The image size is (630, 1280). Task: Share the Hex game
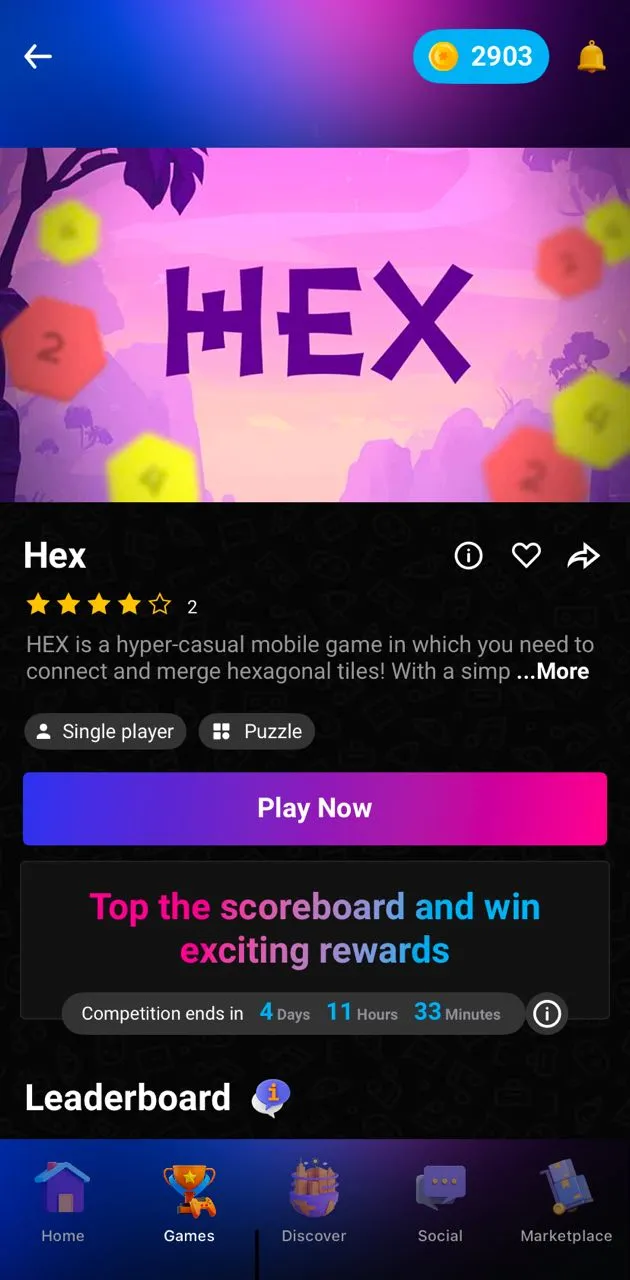(x=583, y=556)
